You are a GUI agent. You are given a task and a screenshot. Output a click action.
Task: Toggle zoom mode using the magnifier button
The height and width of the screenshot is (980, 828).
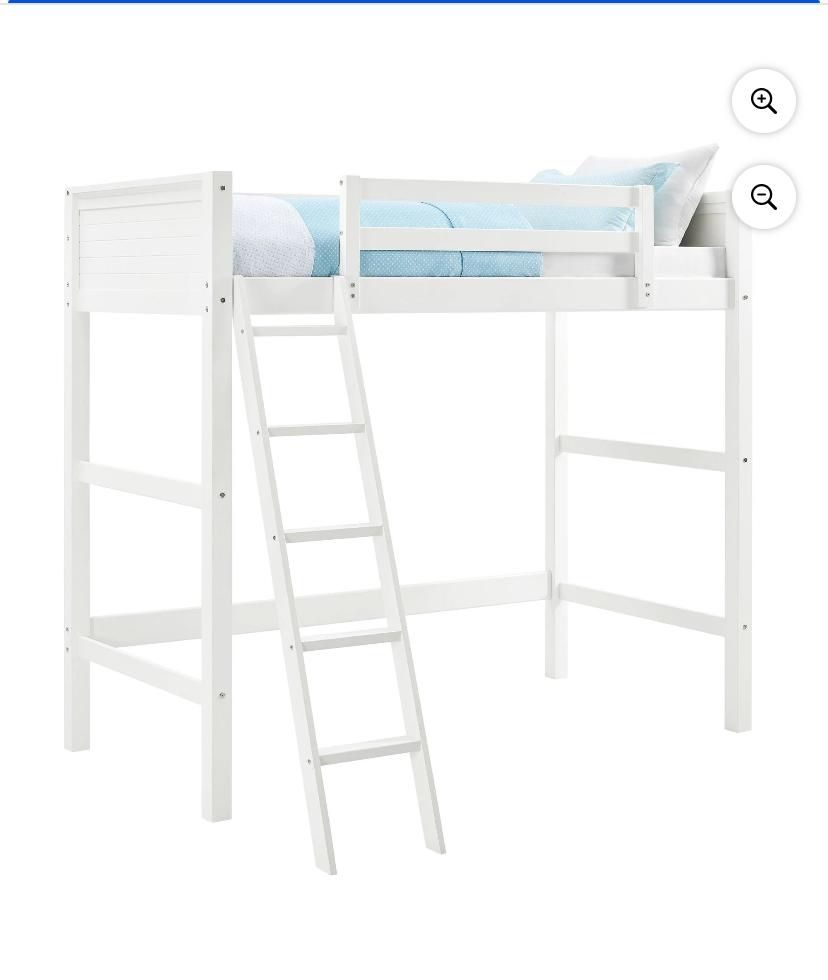[x=764, y=101]
